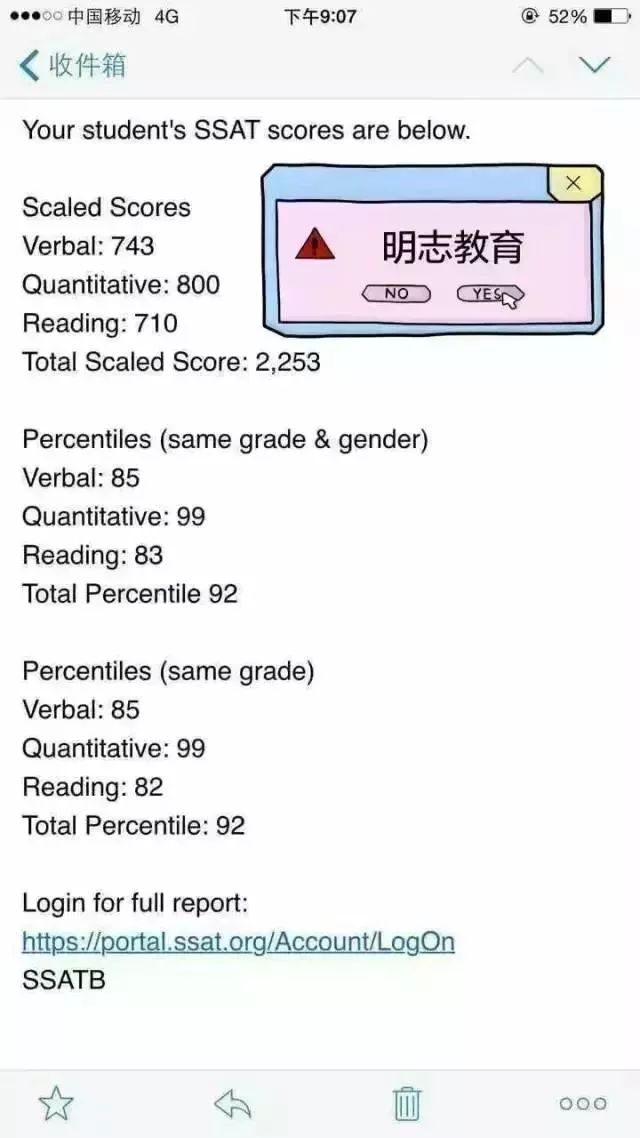Go back to 收件箱 inbox

(73, 66)
